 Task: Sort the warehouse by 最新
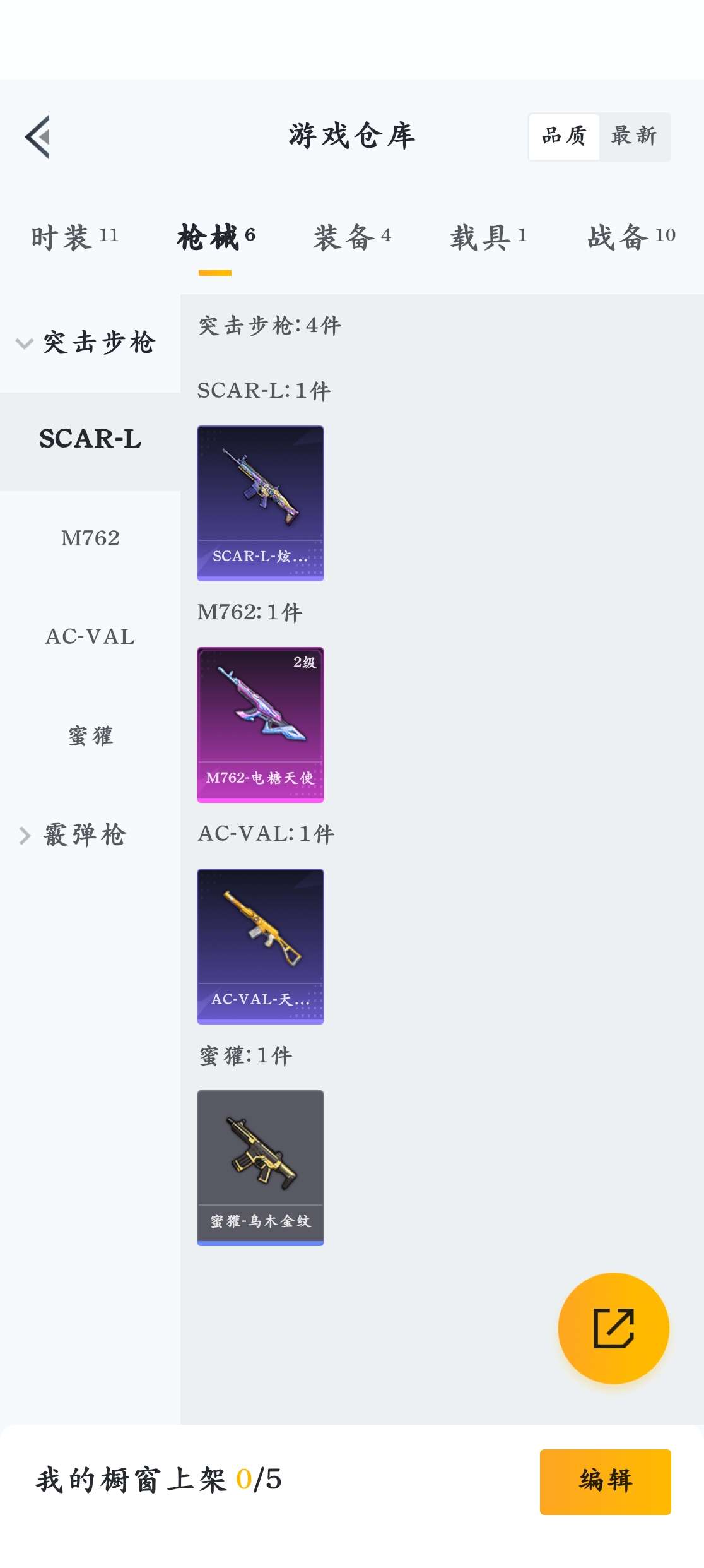(x=634, y=136)
